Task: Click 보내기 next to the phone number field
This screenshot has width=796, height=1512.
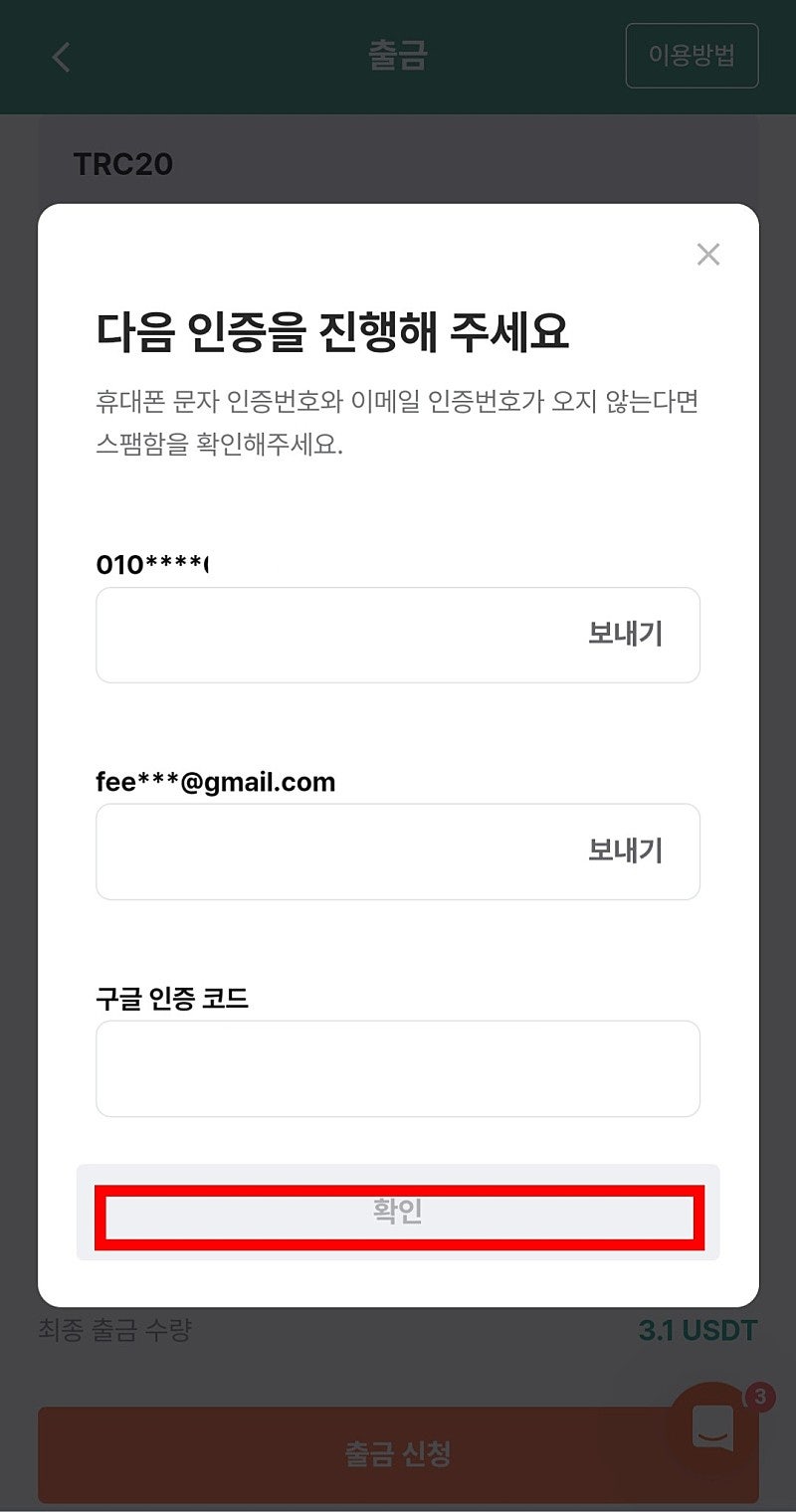Action: point(627,634)
